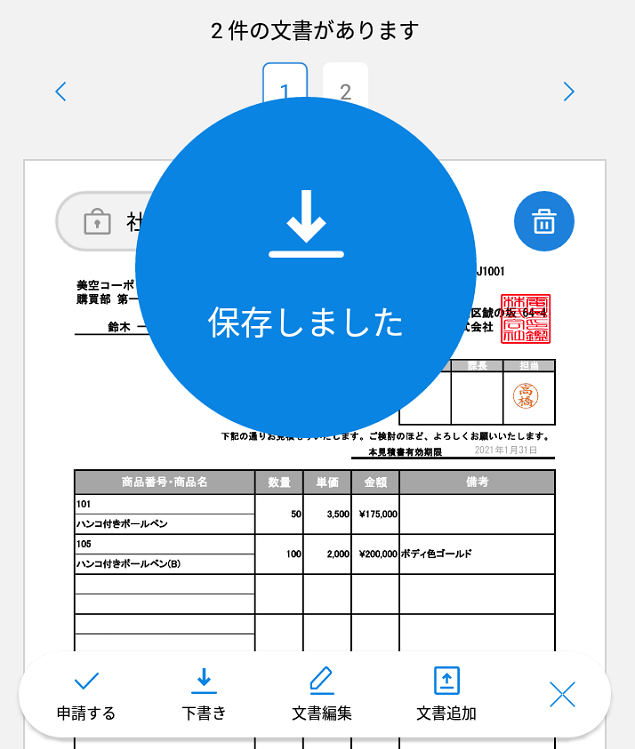The image size is (635, 749).
Task: Tap 申請する to submit the application
Action: tap(86, 695)
